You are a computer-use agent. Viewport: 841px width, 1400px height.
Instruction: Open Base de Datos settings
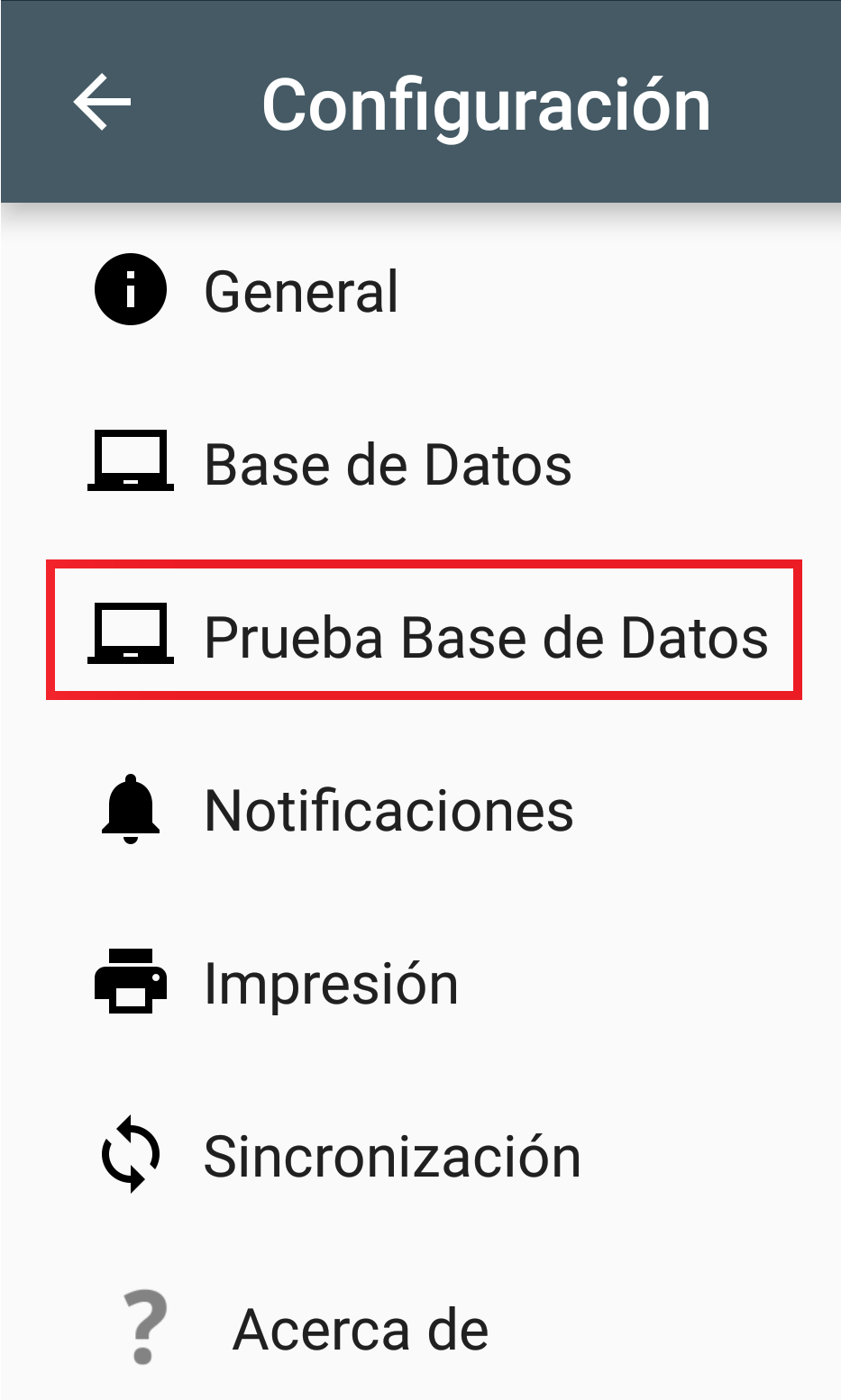click(x=388, y=465)
